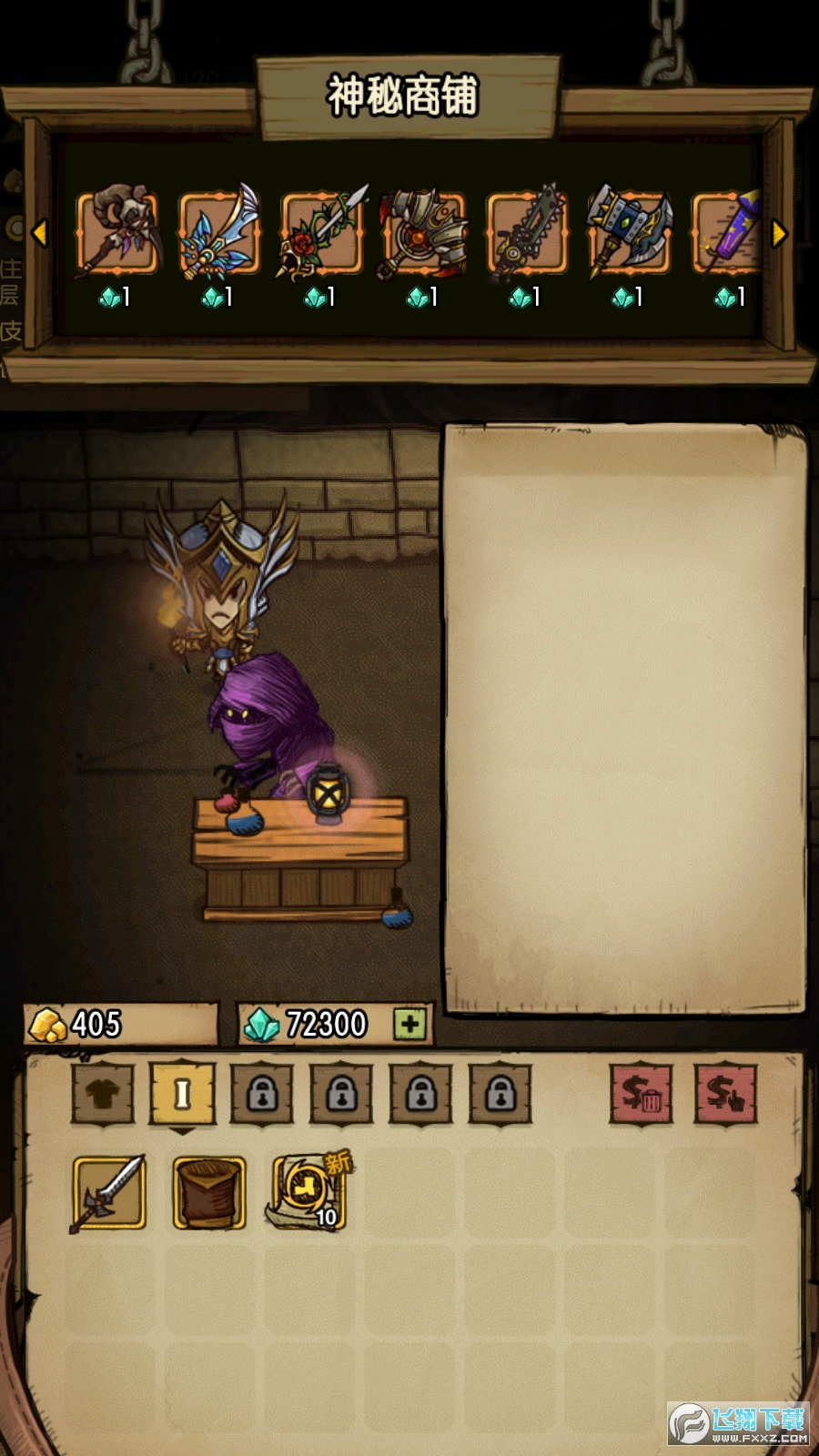The image size is (819, 1456).
Task: Tap the lantern on the merchant's counter
Action: click(x=326, y=794)
